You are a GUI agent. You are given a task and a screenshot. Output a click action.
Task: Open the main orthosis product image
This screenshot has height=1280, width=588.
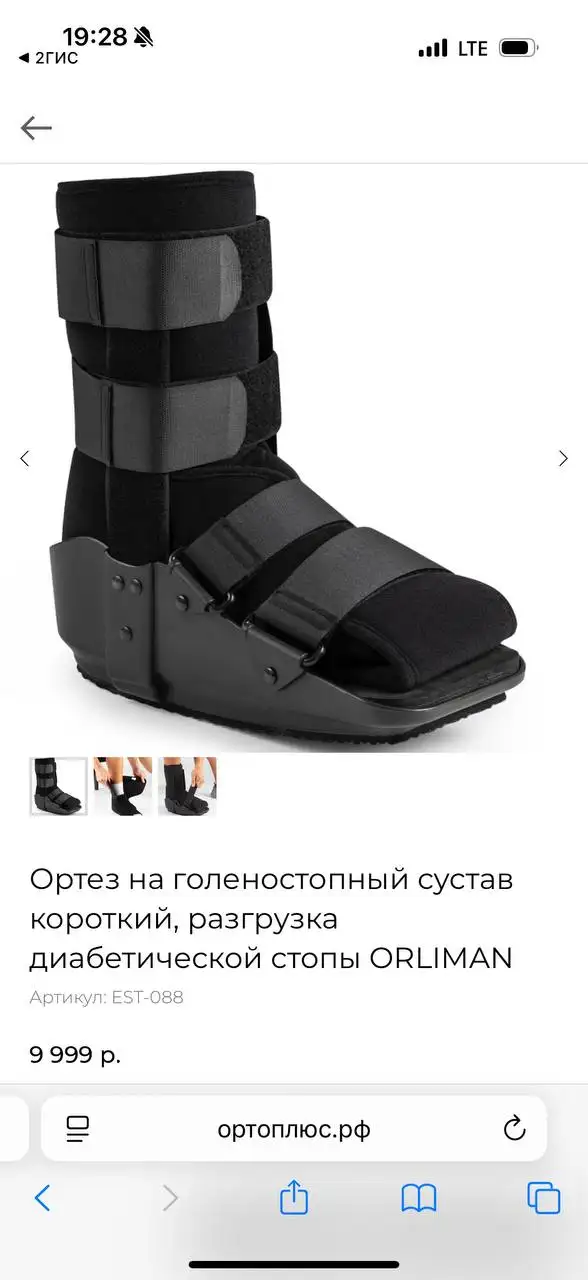point(285,460)
